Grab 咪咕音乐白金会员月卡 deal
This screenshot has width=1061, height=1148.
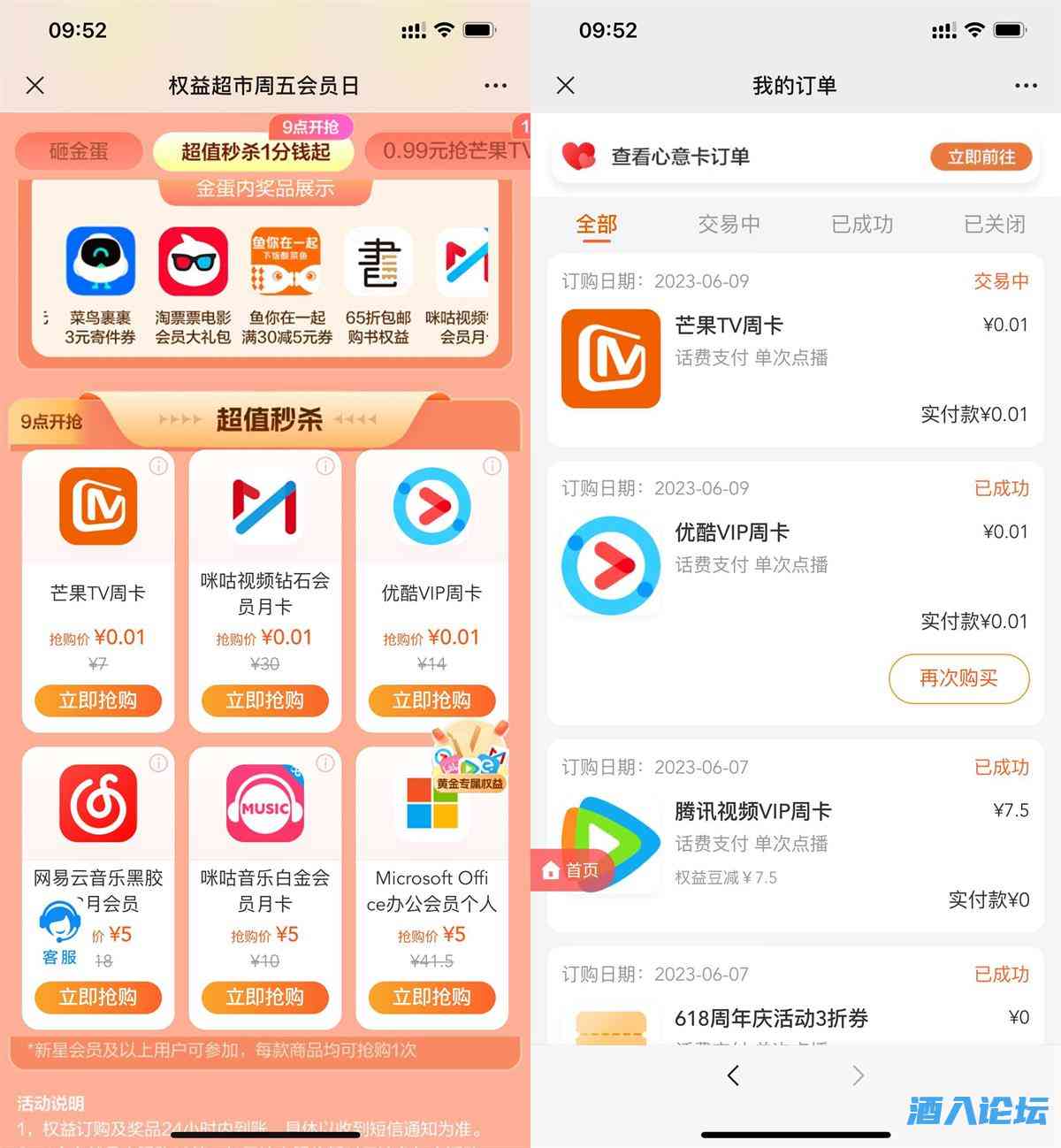click(264, 997)
